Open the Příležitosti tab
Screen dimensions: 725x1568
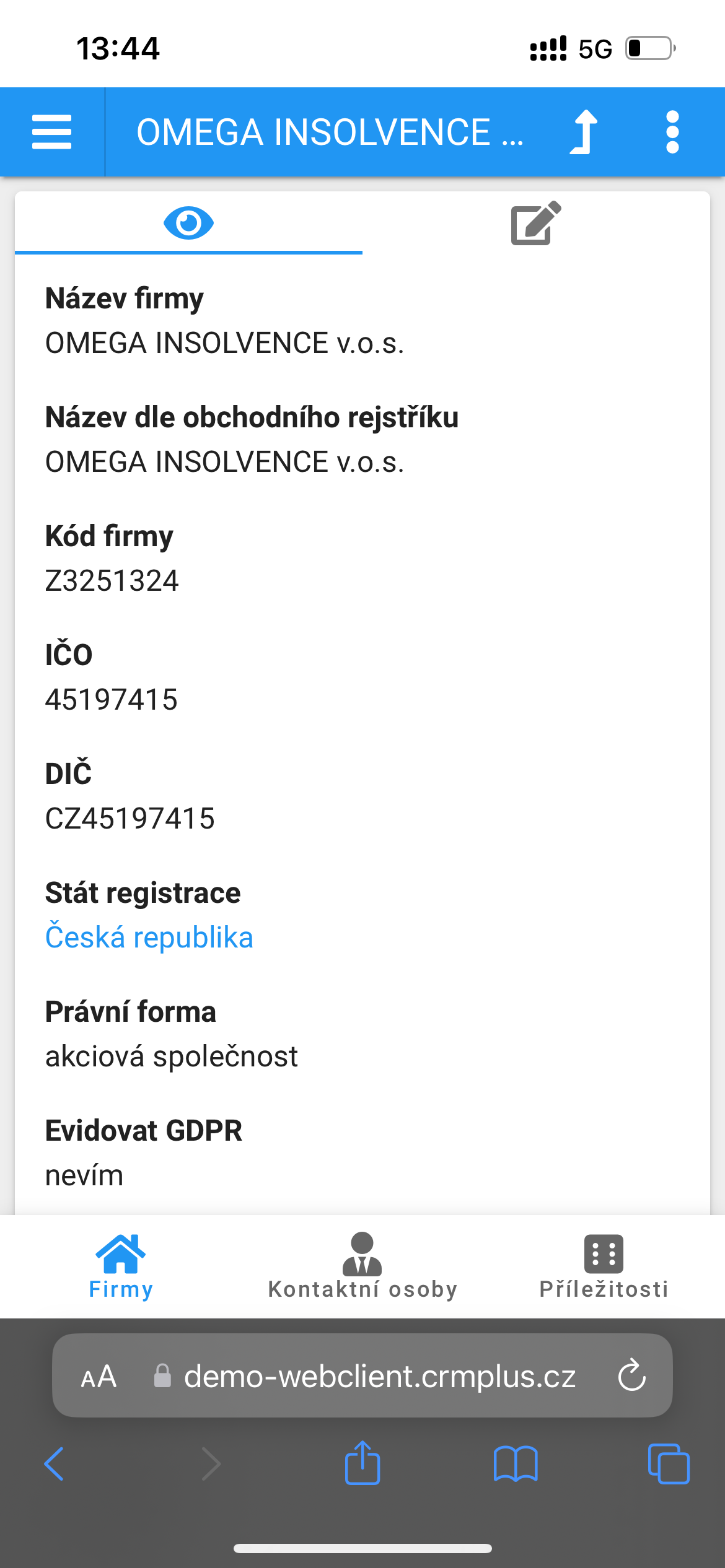click(x=604, y=1266)
